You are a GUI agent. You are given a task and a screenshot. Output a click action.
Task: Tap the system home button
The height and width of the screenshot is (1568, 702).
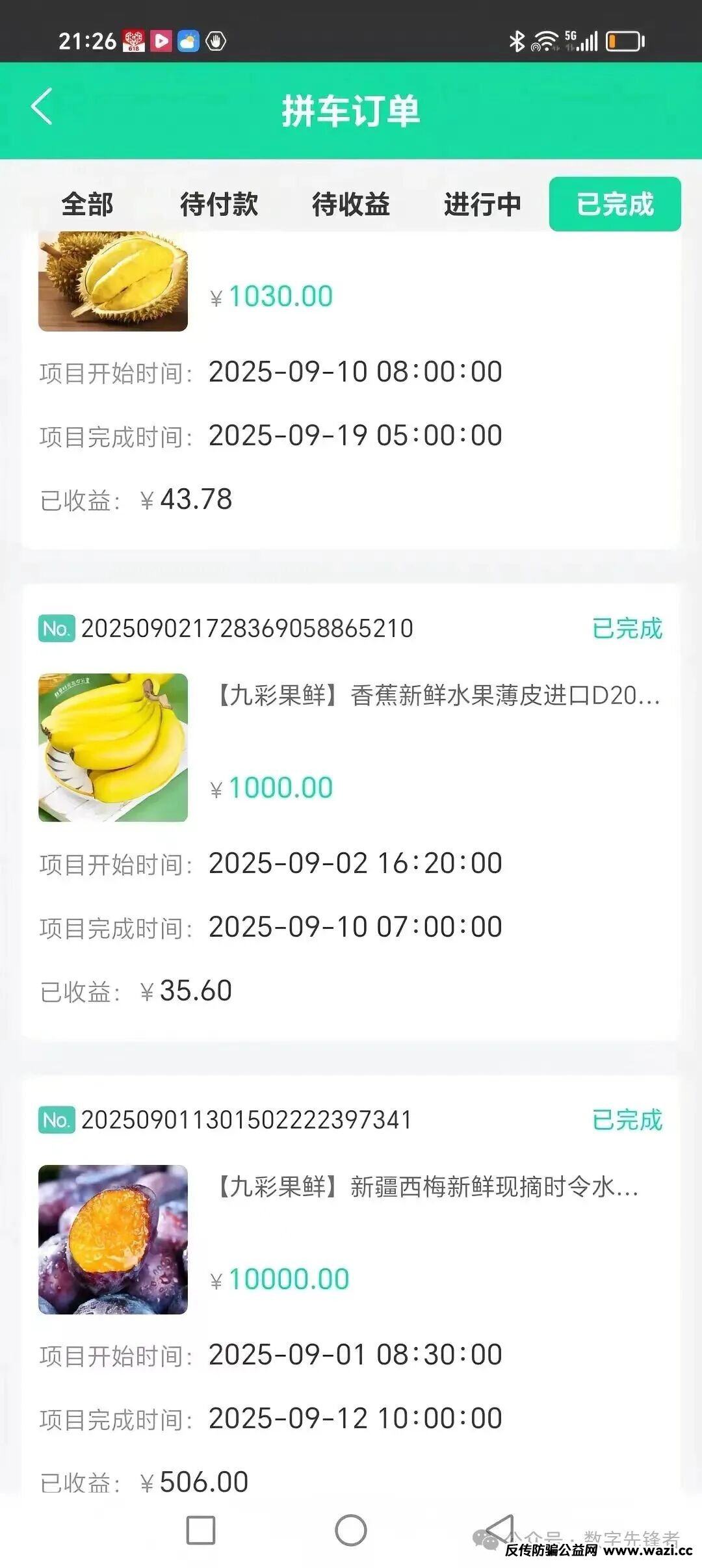click(x=351, y=1530)
